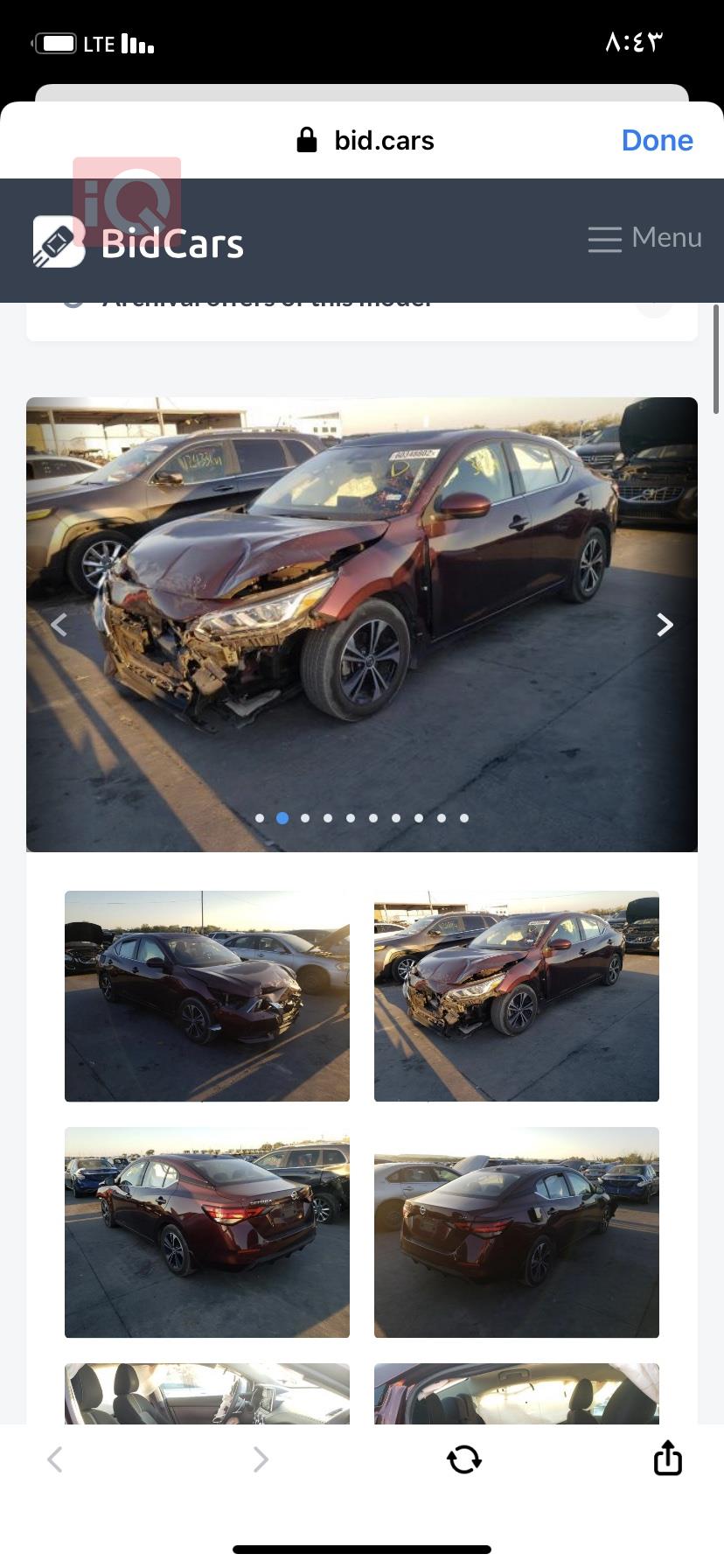
Task: Go back in browser history
Action: pyautogui.click(x=55, y=1459)
